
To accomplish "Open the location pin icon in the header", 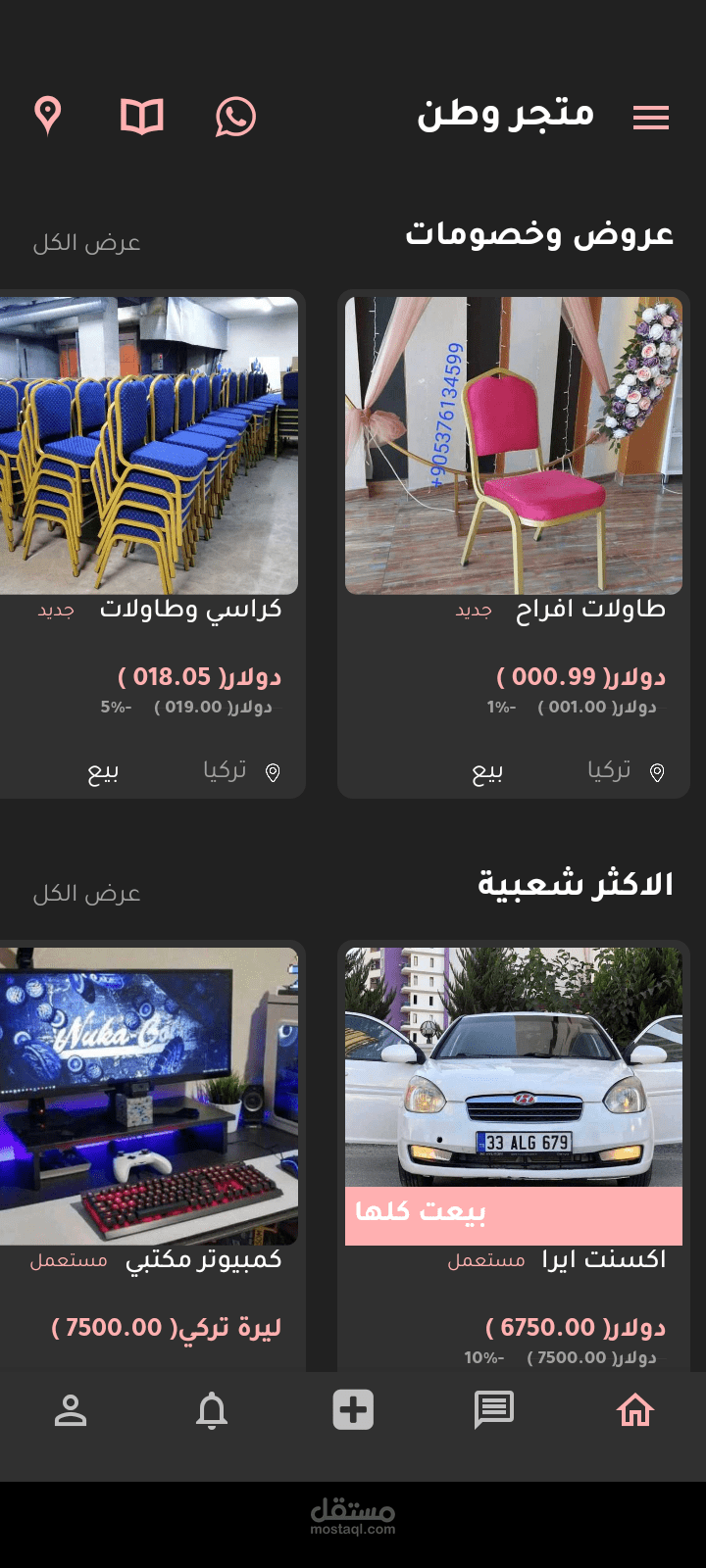I will click(49, 115).
